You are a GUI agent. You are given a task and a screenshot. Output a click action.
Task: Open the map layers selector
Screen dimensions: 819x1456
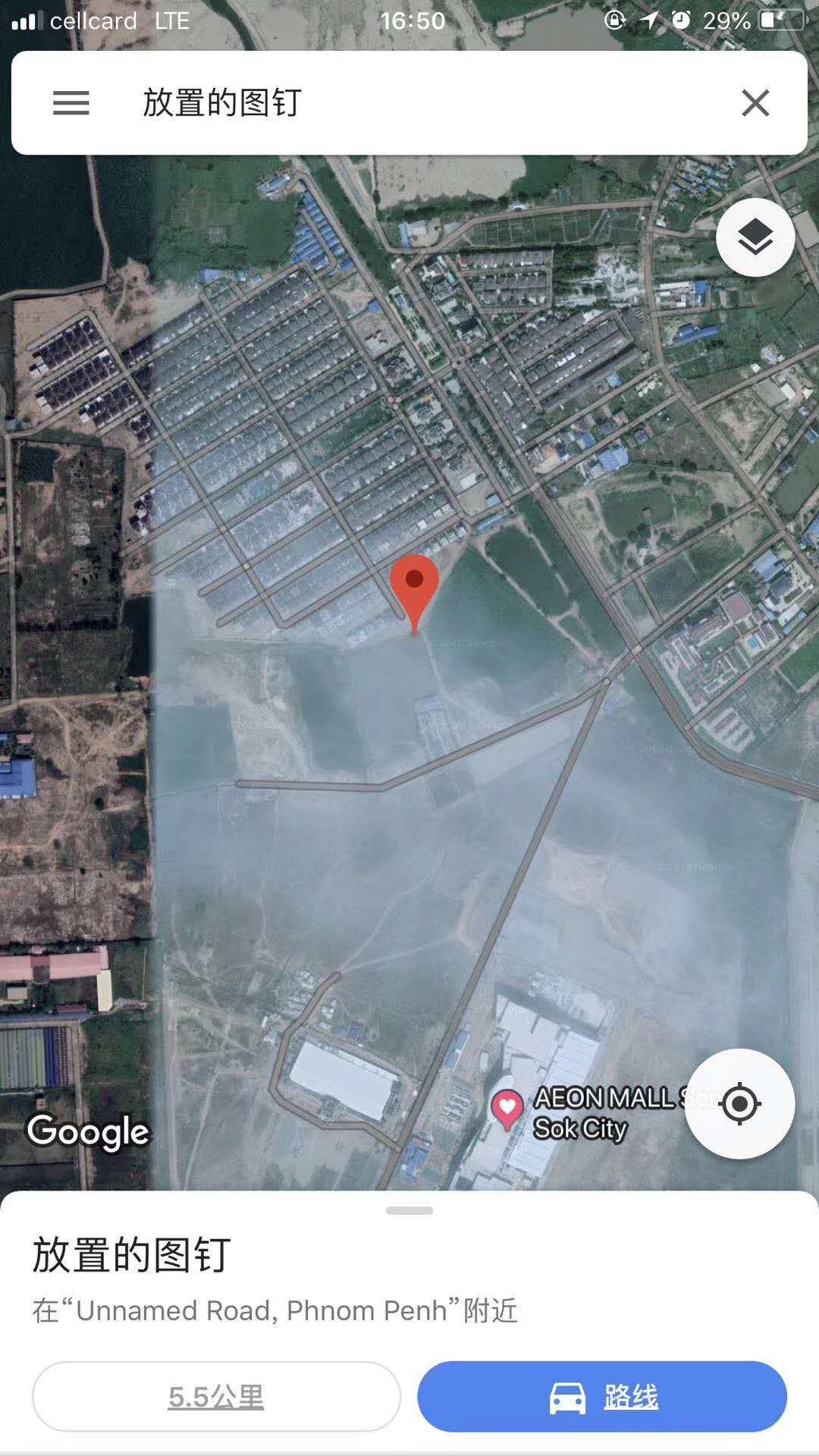coord(755,238)
